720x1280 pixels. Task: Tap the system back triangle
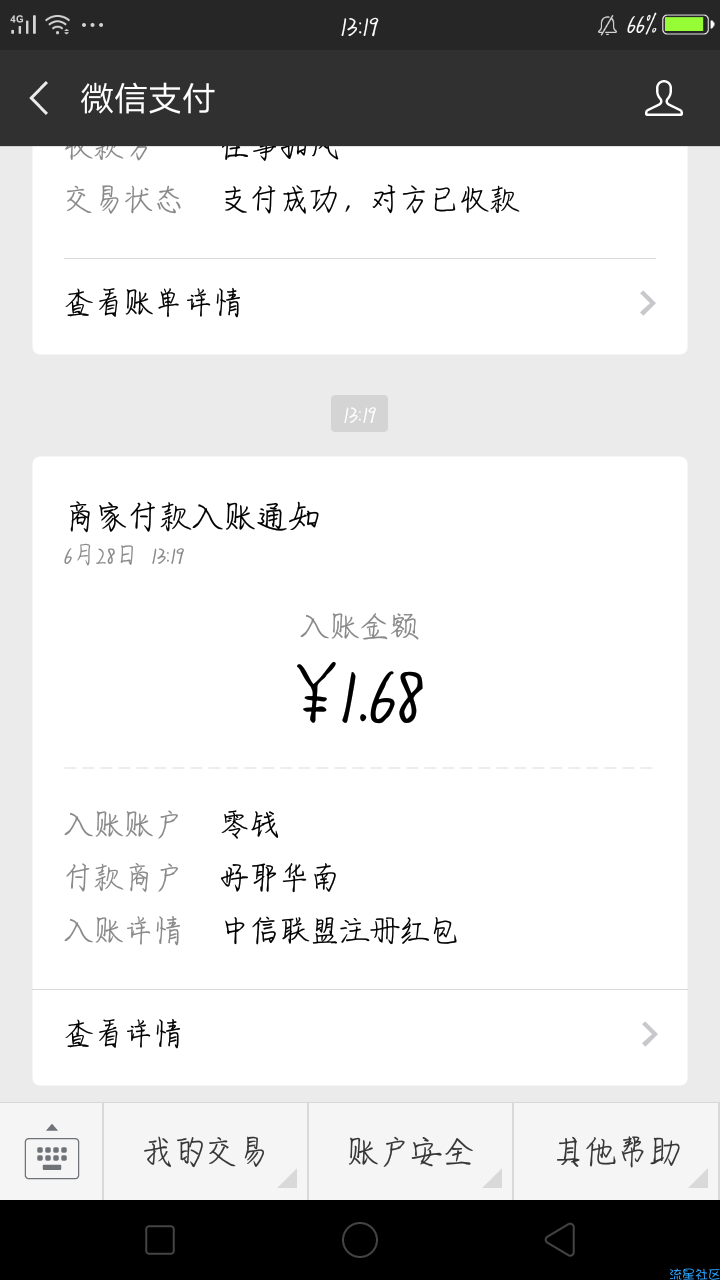[x=560, y=1240]
